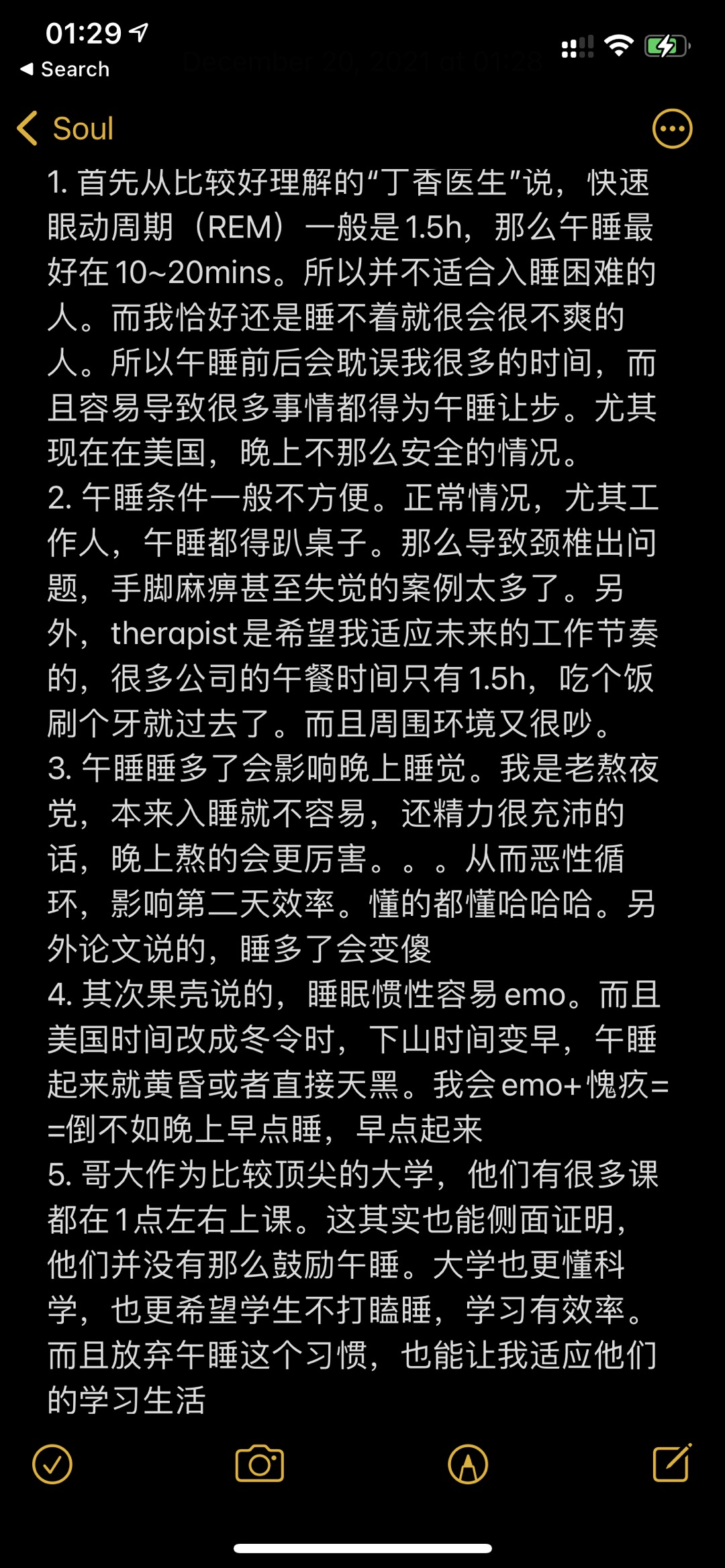Return to Search via status bar link
Image resolution: width=725 pixels, height=1568 pixels.
tap(65, 69)
